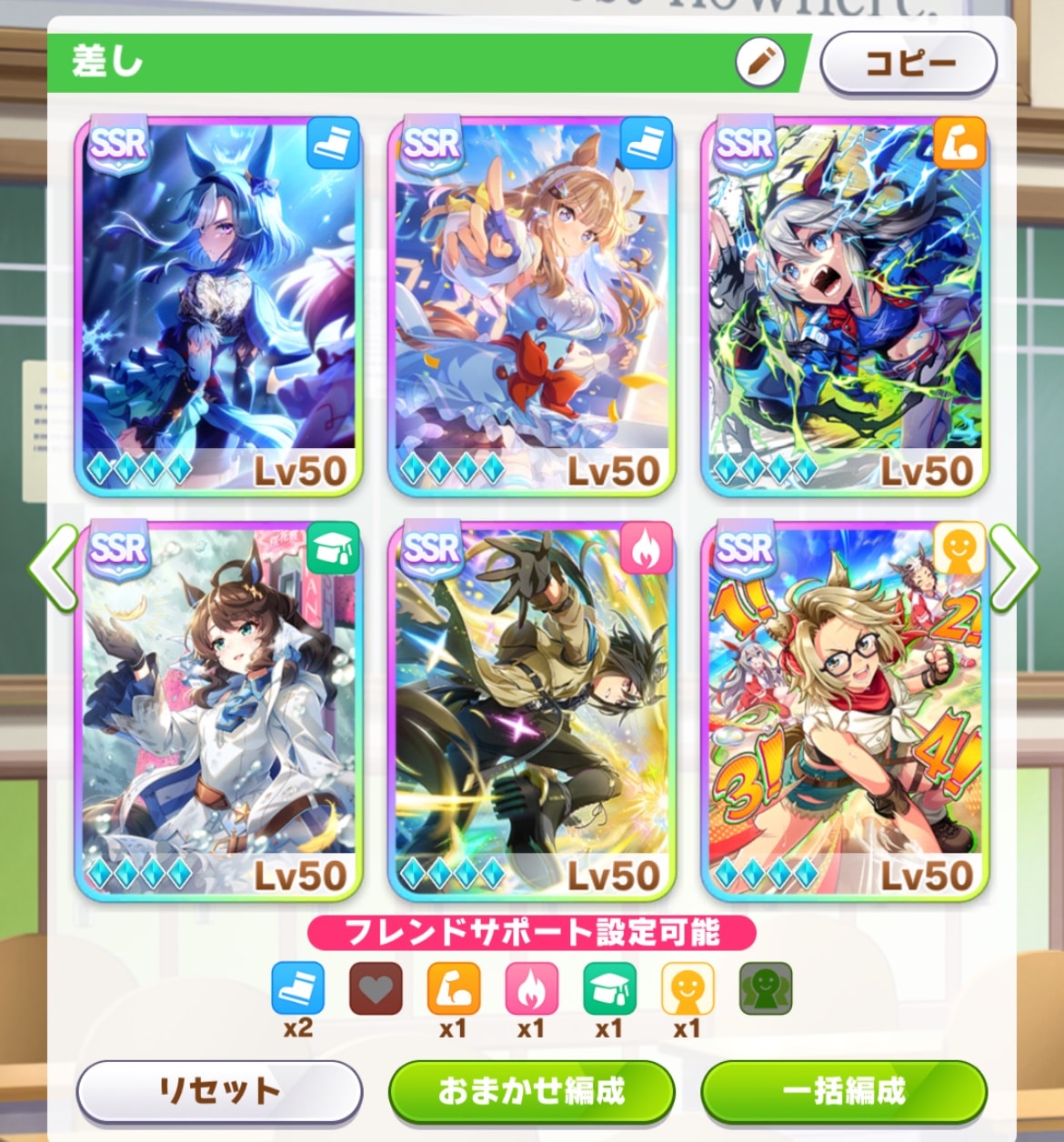Tap the リセット button

(x=219, y=1090)
